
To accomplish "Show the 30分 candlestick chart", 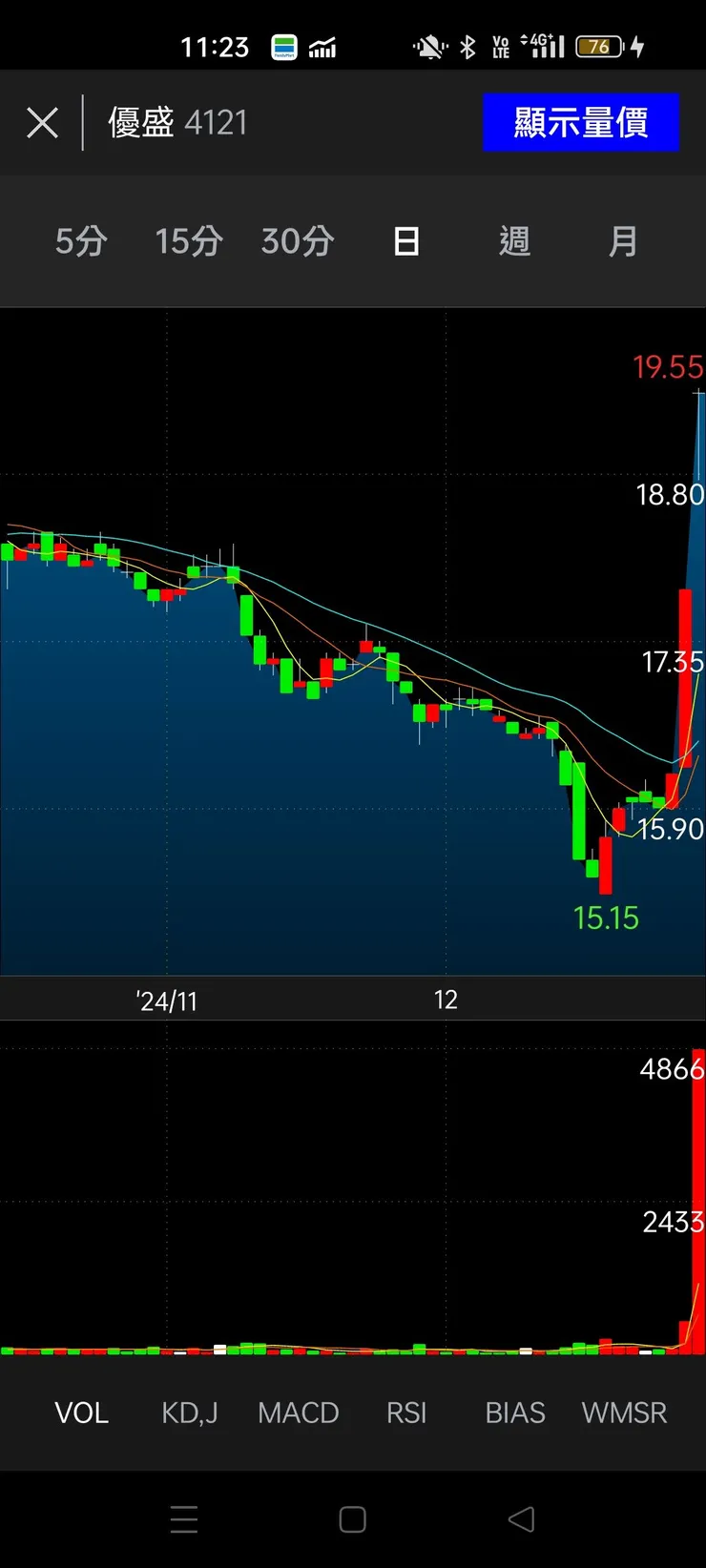I will (298, 241).
